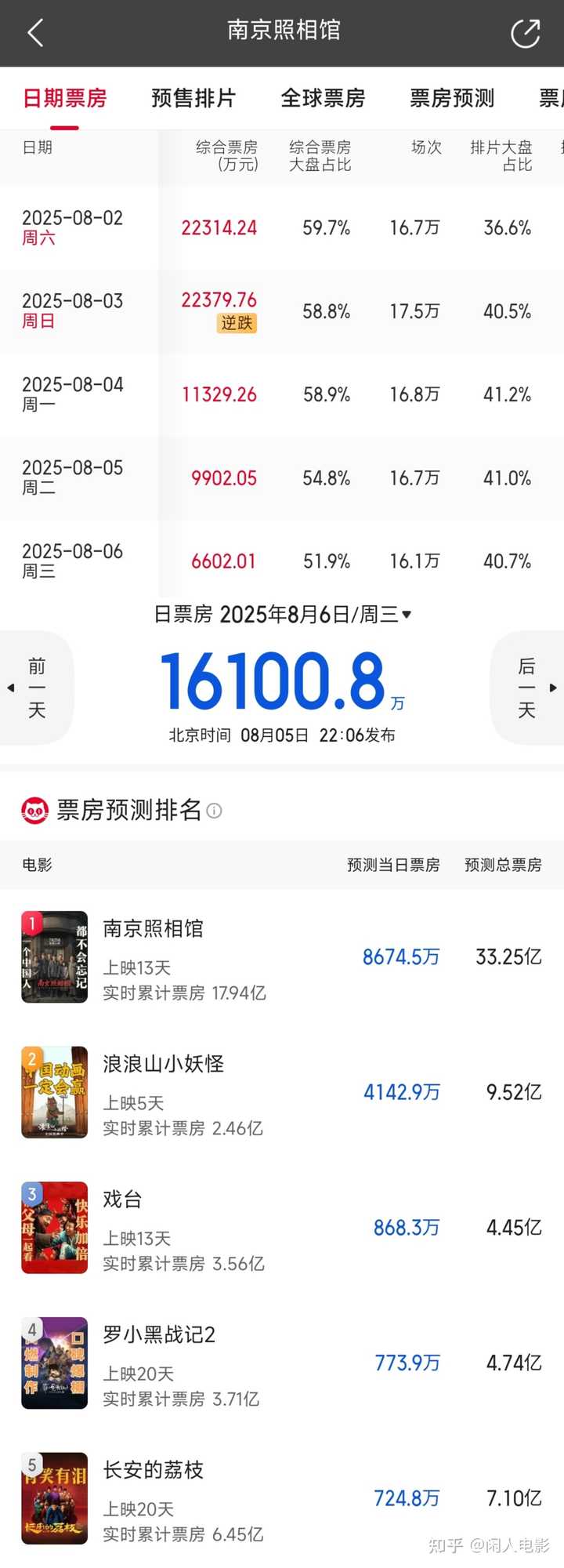Open the movie 浪浪山小妖怪

coord(163,1064)
